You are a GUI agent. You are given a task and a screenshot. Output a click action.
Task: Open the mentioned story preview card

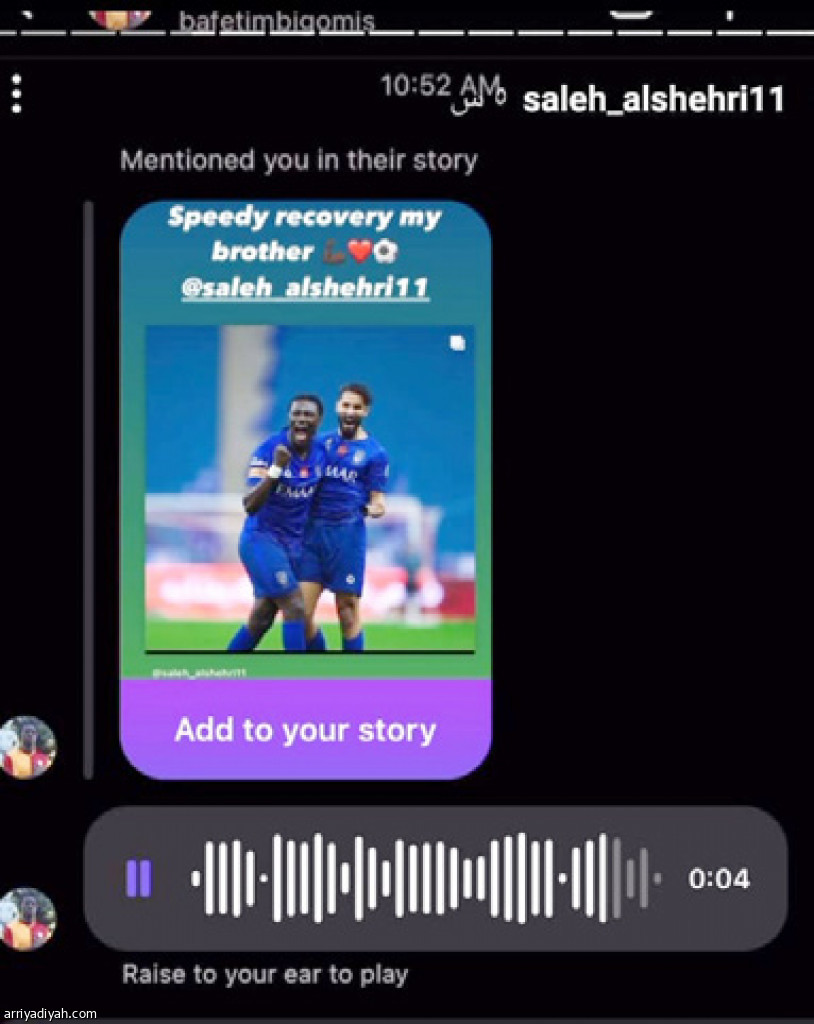[x=306, y=440]
